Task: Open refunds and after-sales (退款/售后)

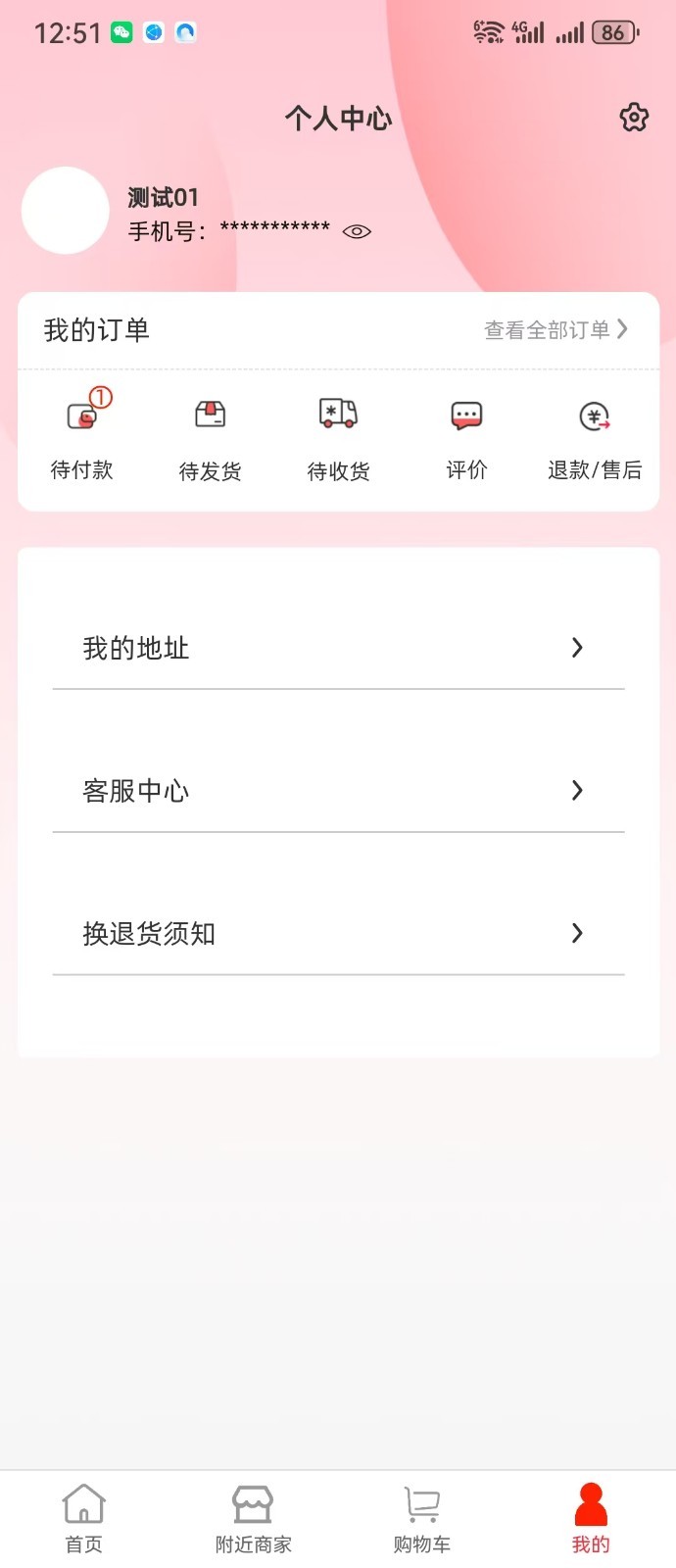Action: tap(595, 436)
